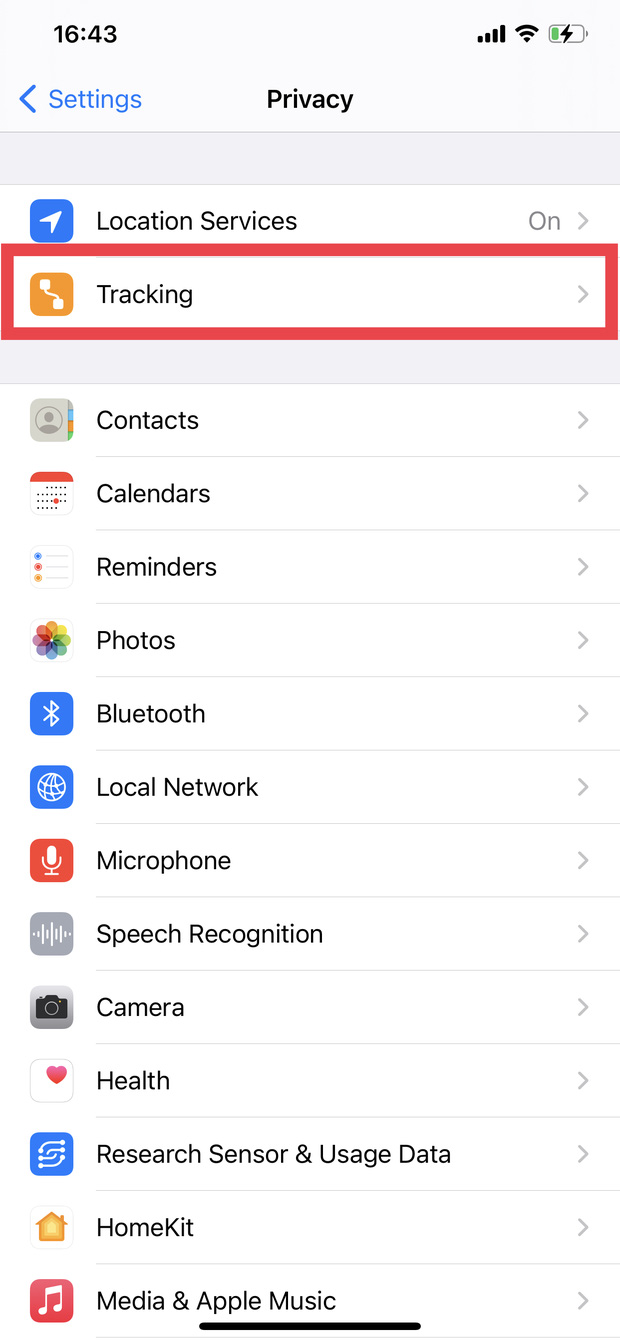The image size is (620, 1342).
Task: Open Microphone access settings
Action: pyautogui.click(x=310, y=861)
